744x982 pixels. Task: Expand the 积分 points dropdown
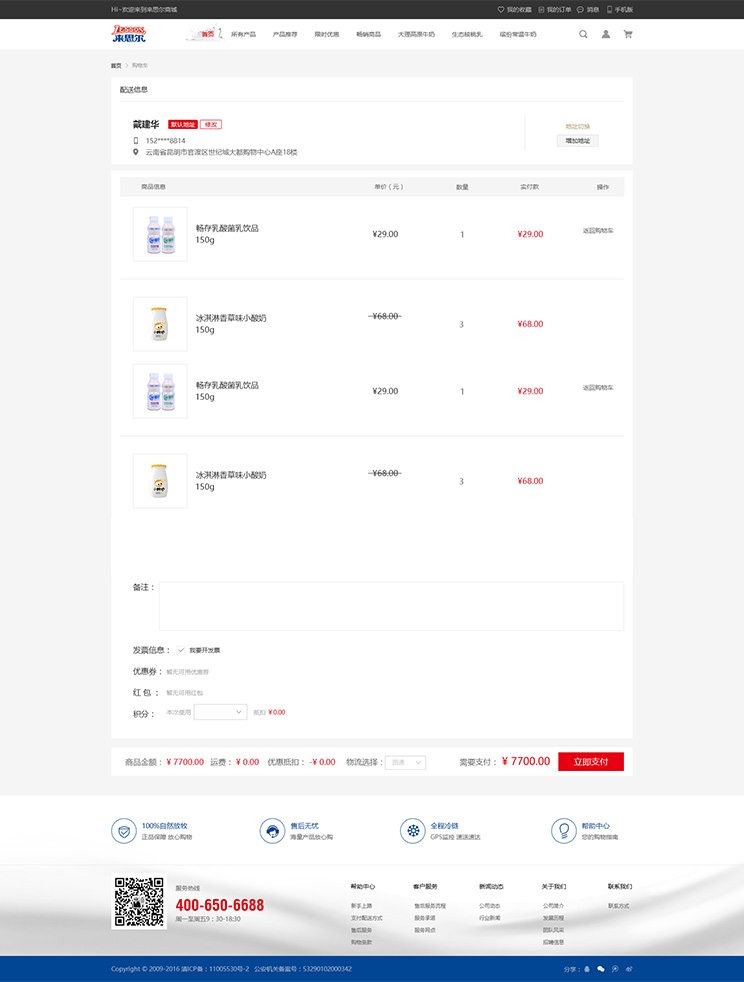pyautogui.click(x=220, y=712)
